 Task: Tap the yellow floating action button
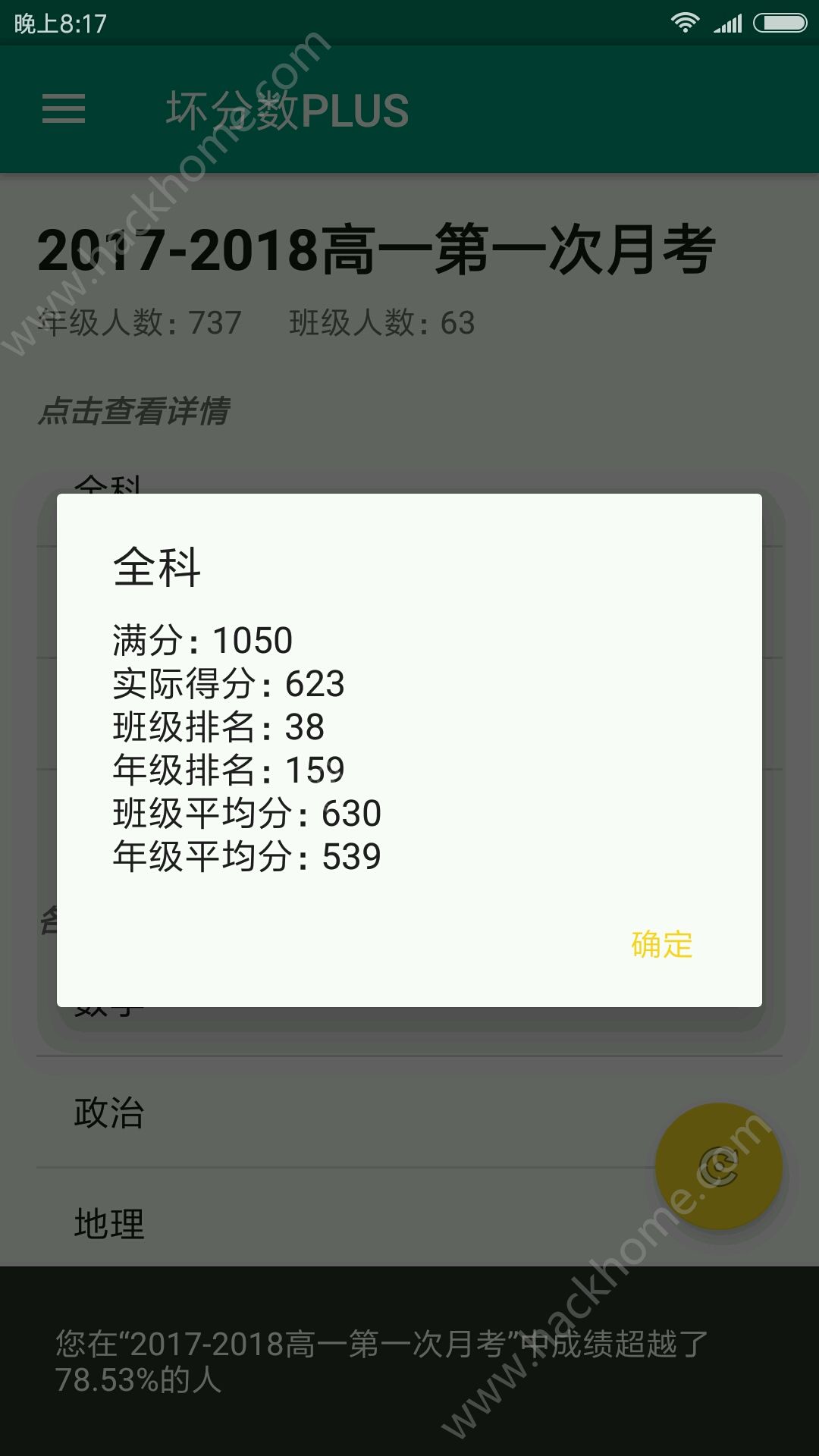click(718, 1166)
